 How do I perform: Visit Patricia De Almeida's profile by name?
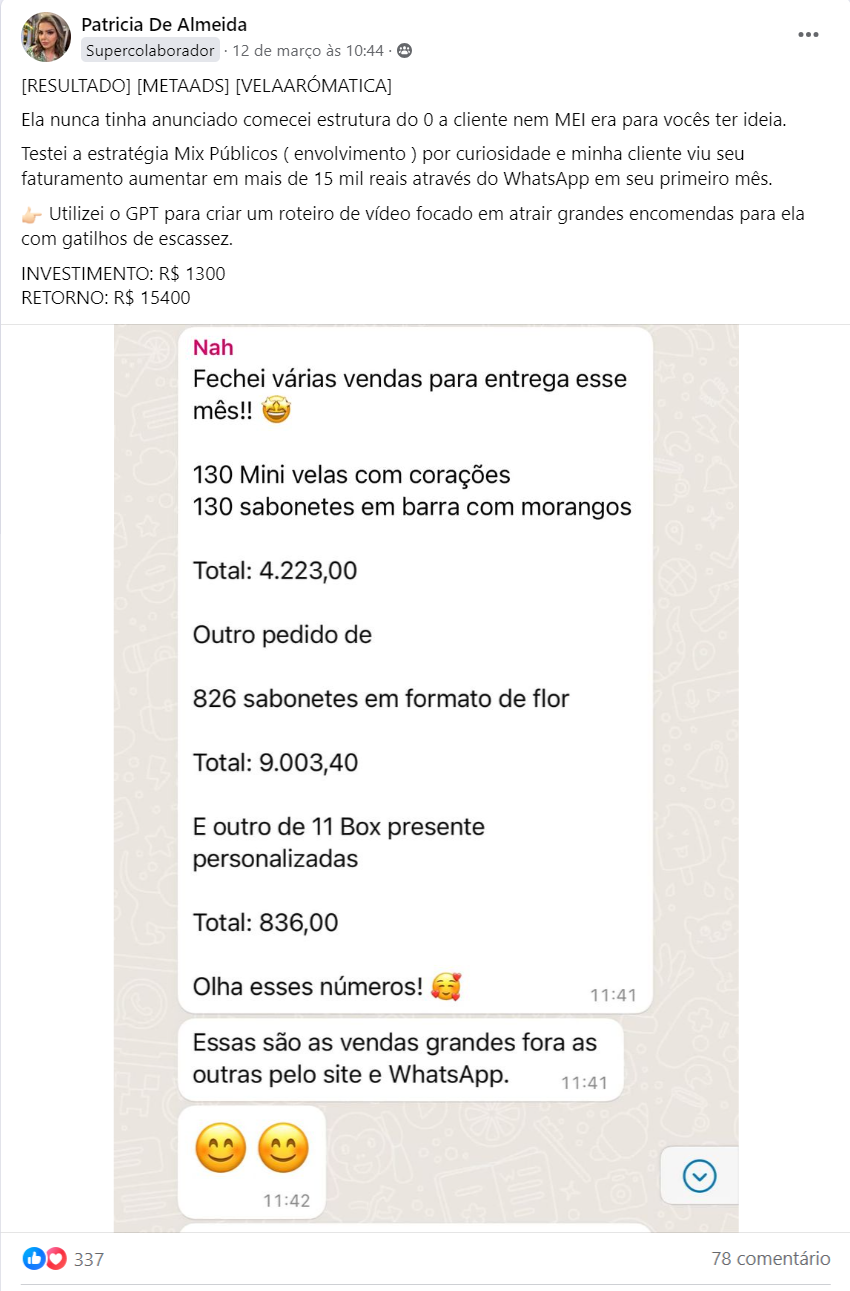(164, 25)
